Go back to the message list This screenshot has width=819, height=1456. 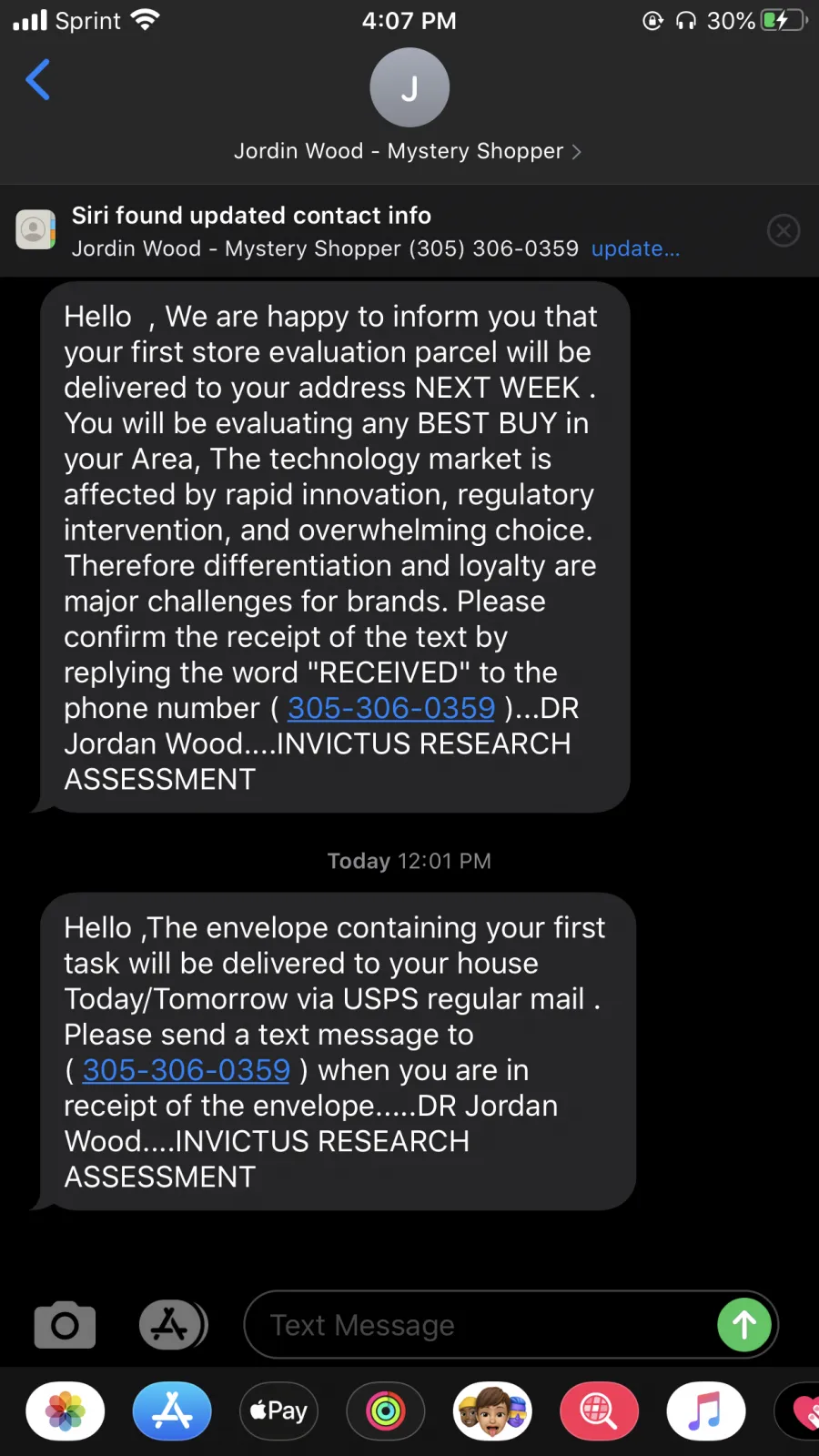click(37, 80)
